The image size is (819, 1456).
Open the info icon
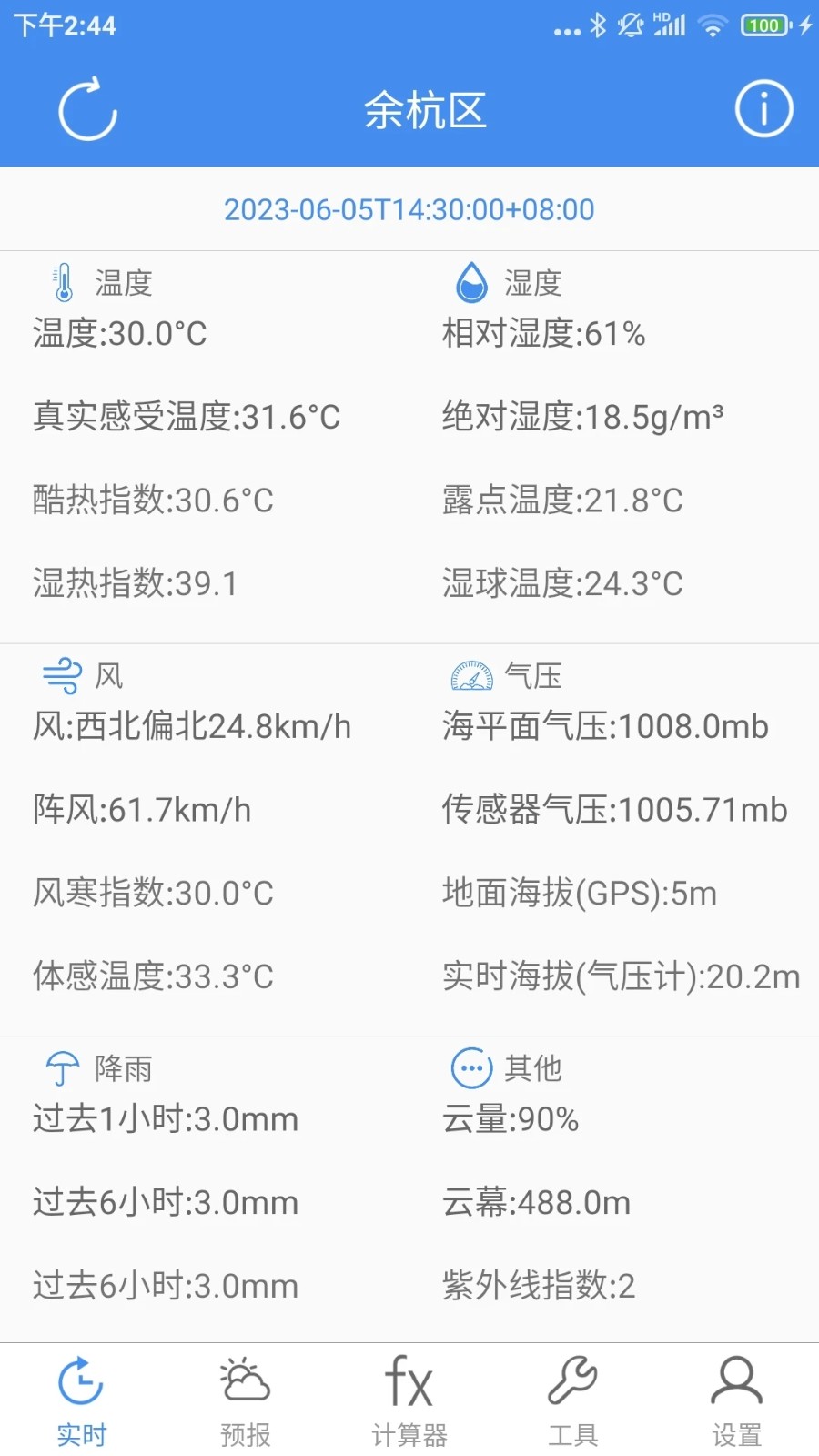pyautogui.click(x=763, y=109)
